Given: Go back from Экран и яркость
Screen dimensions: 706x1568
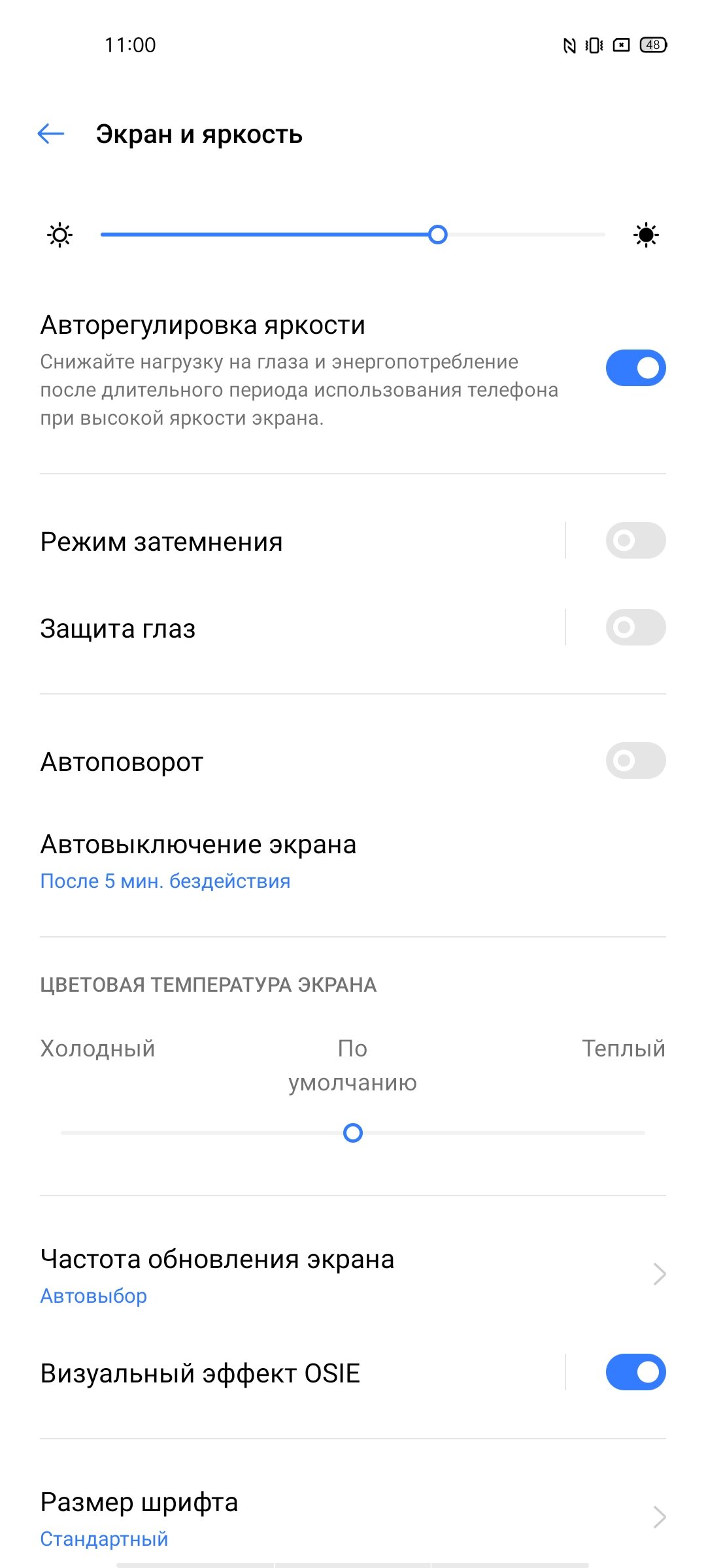Looking at the screenshot, I should pyautogui.click(x=51, y=134).
